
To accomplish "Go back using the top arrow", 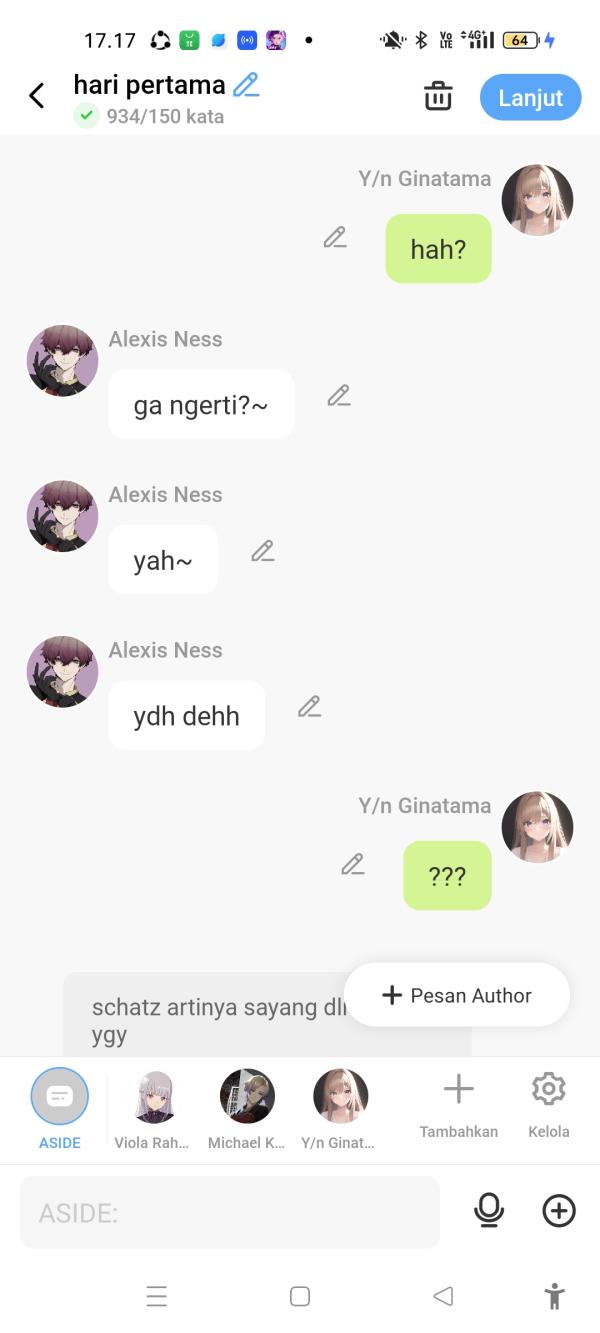I will point(37,96).
